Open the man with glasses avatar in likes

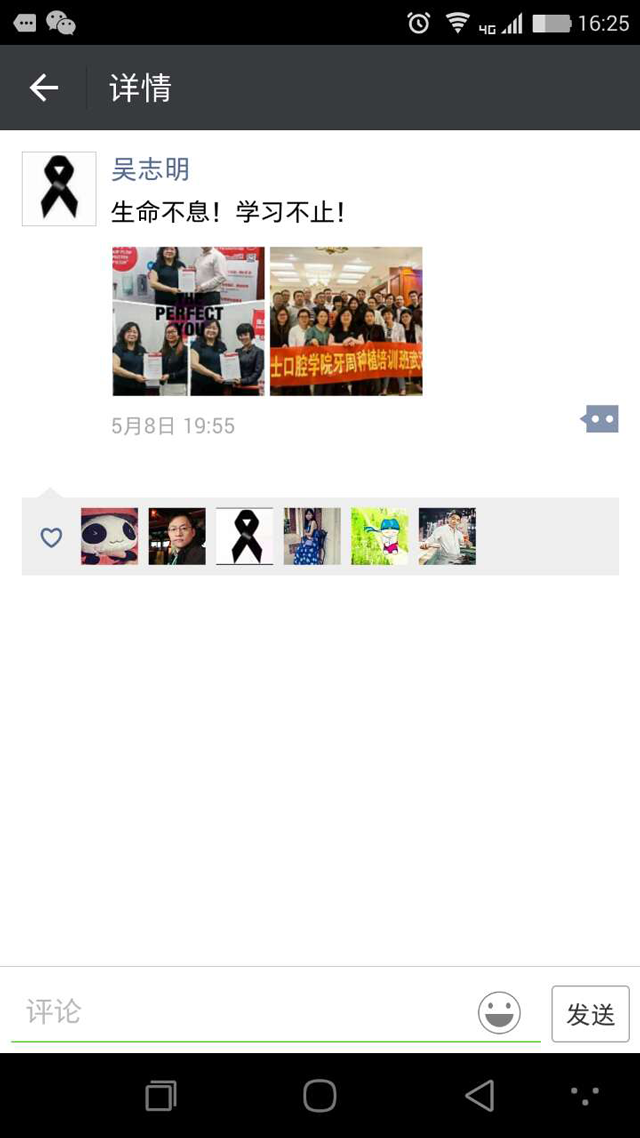pos(177,537)
